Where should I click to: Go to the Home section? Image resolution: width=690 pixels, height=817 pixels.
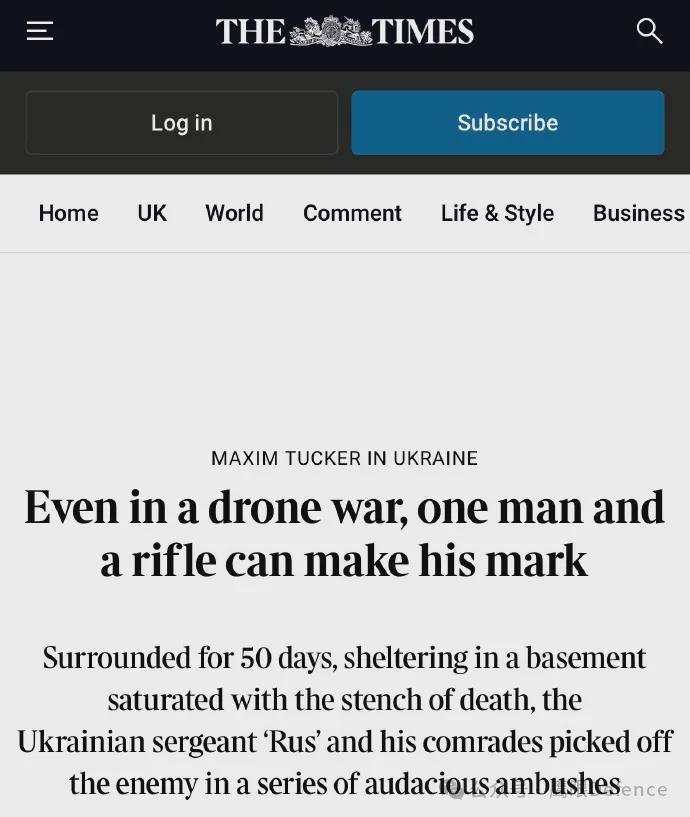pyautogui.click(x=68, y=213)
